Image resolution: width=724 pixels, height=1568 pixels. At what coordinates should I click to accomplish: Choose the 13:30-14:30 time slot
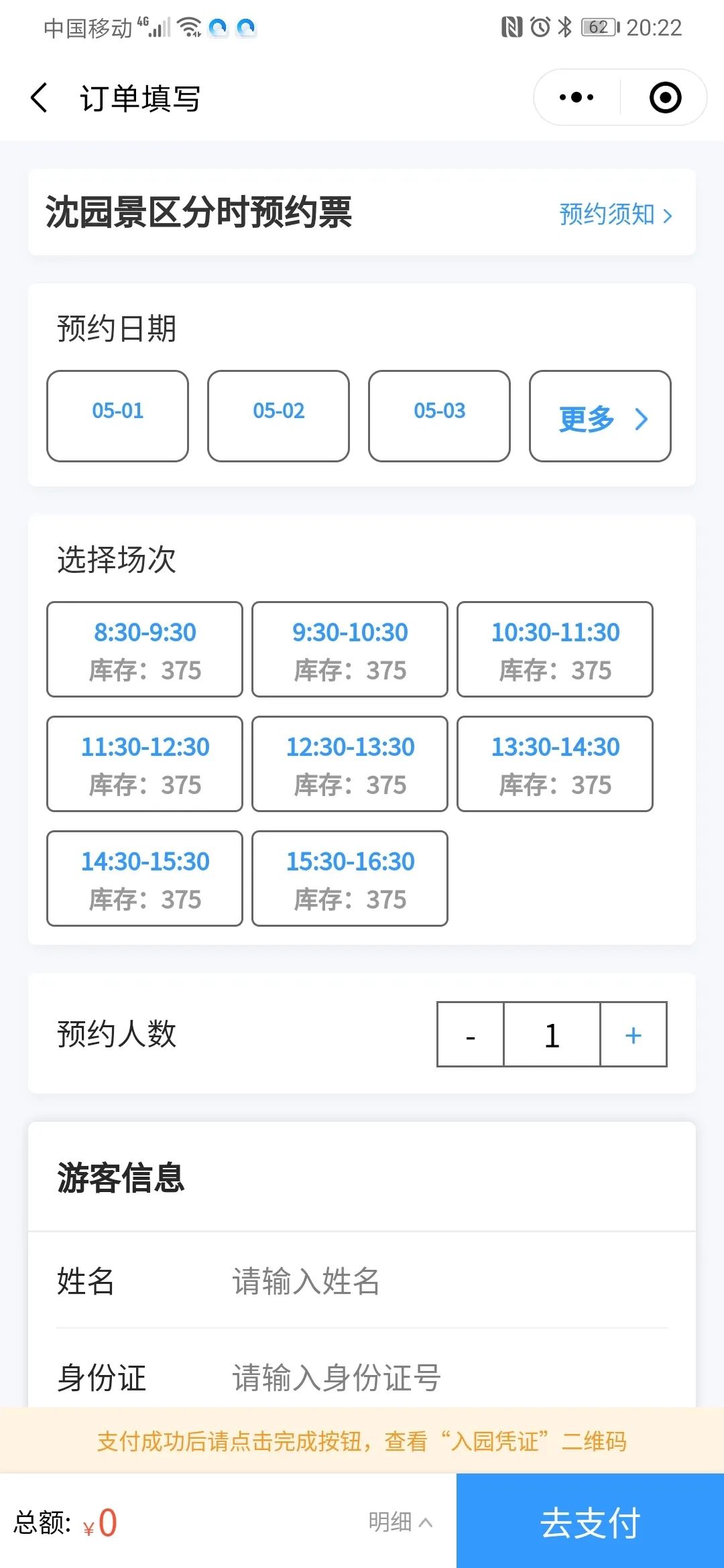[x=555, y=764]
